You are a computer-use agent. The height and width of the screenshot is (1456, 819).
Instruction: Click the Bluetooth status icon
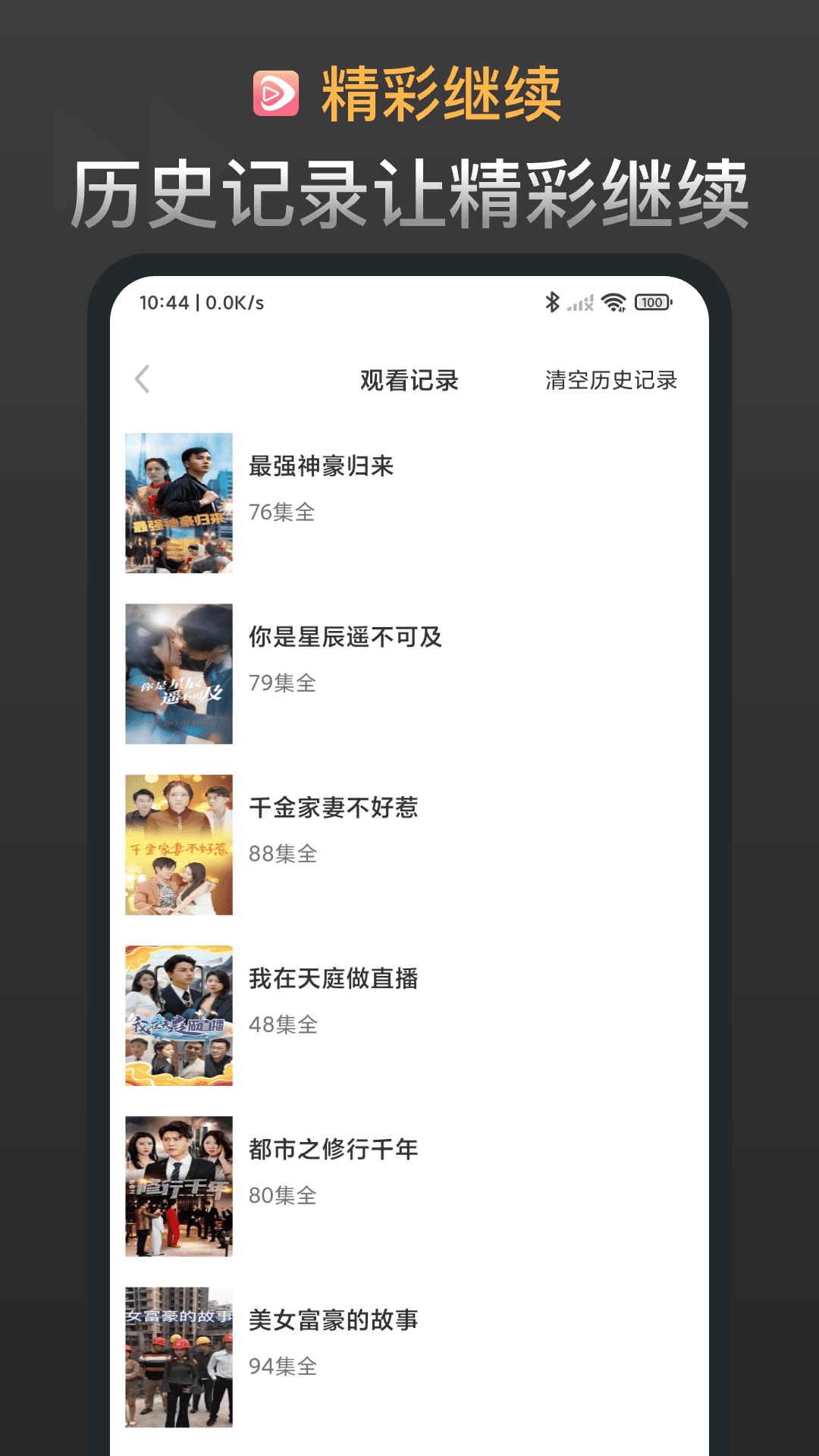(x=552, y=302)
